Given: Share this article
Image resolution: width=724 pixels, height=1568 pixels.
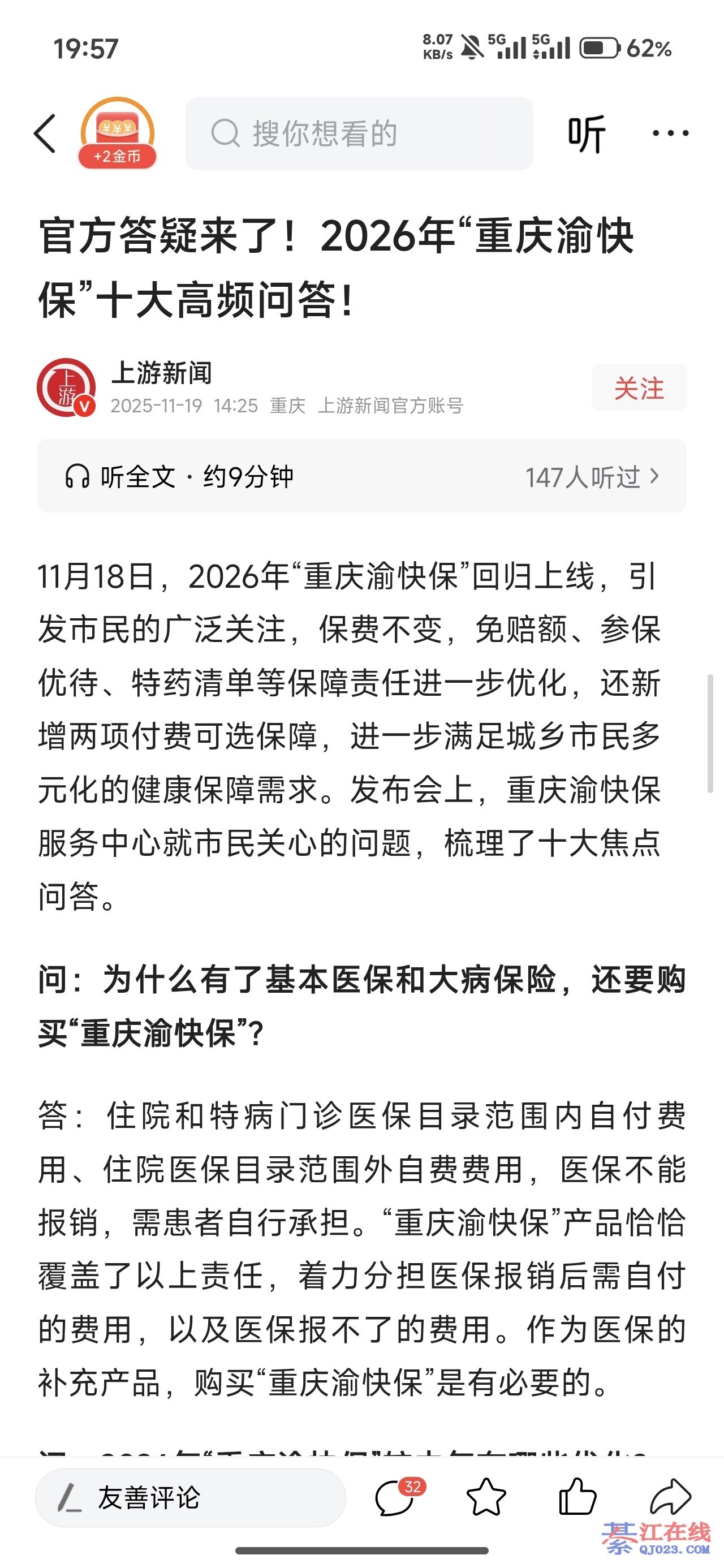Looking at the screenshot, I should click(x=670, y=1497).
